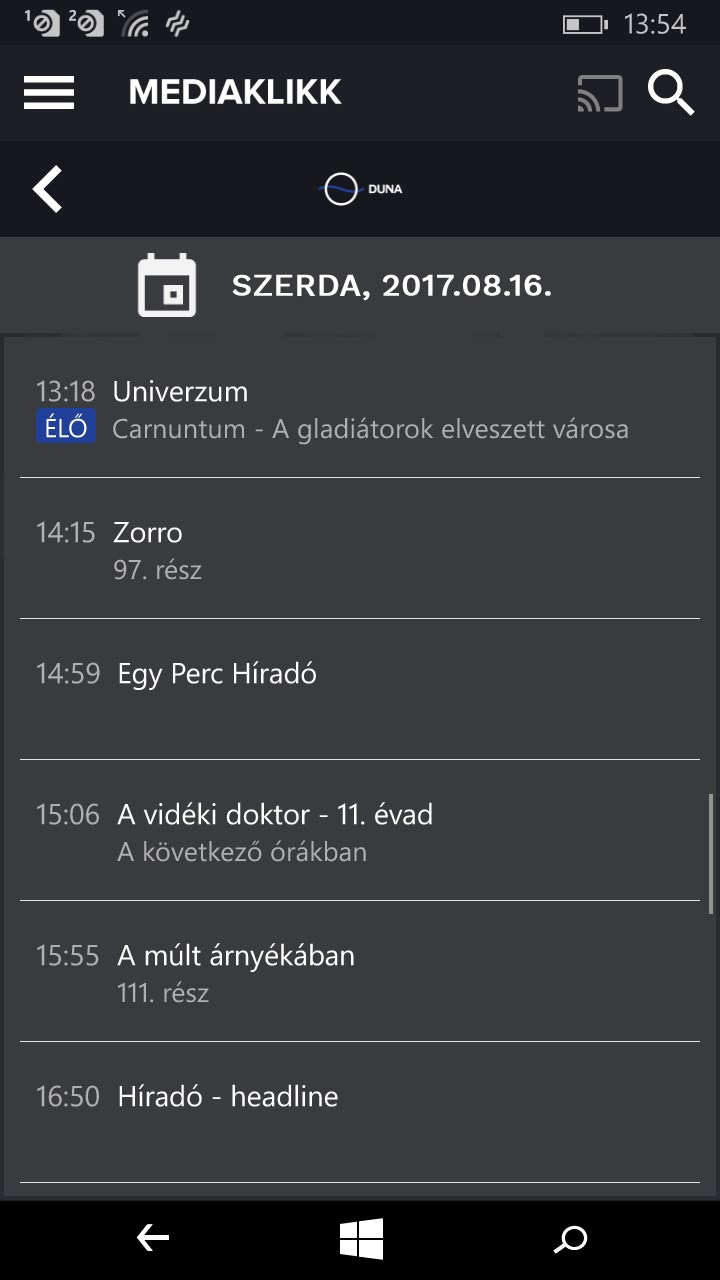Tap the system back button
Viewport: 720px width, 1280px height.
(152, 1240)
